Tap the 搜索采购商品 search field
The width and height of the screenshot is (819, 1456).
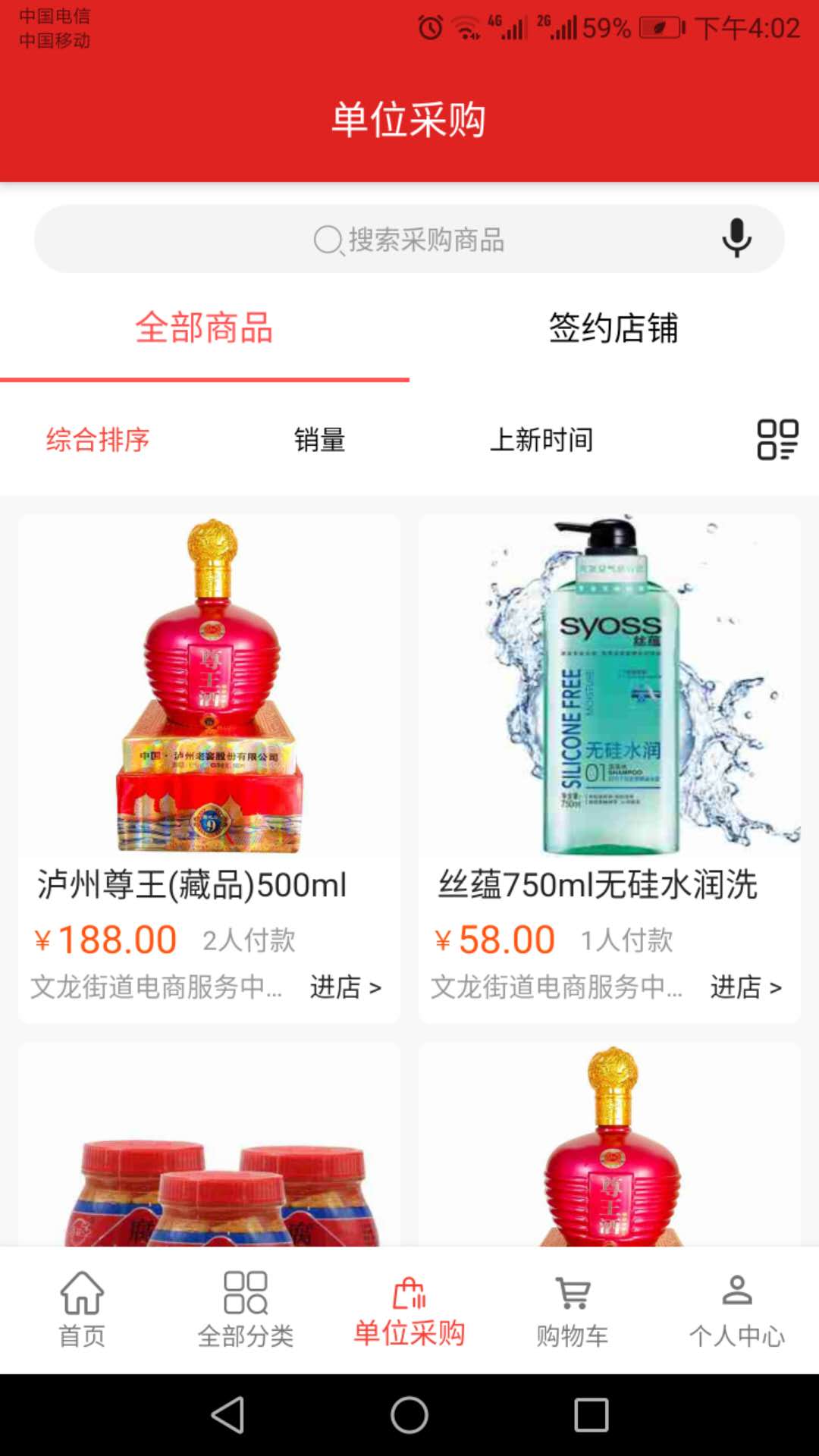(409, 240)
